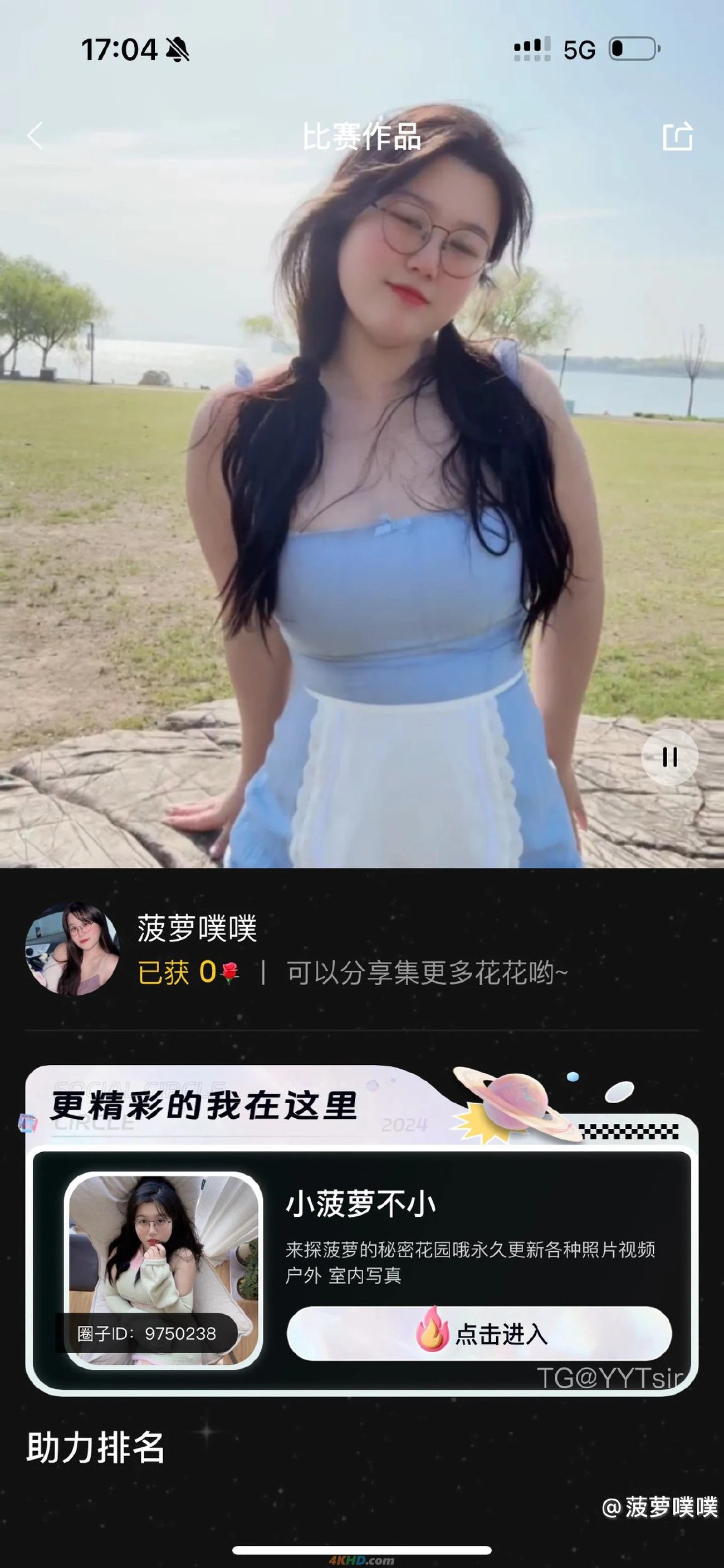
Task: Open 菠萝噗噗's profile avatar
Action: pyautogui.click(x=72, y=949)
